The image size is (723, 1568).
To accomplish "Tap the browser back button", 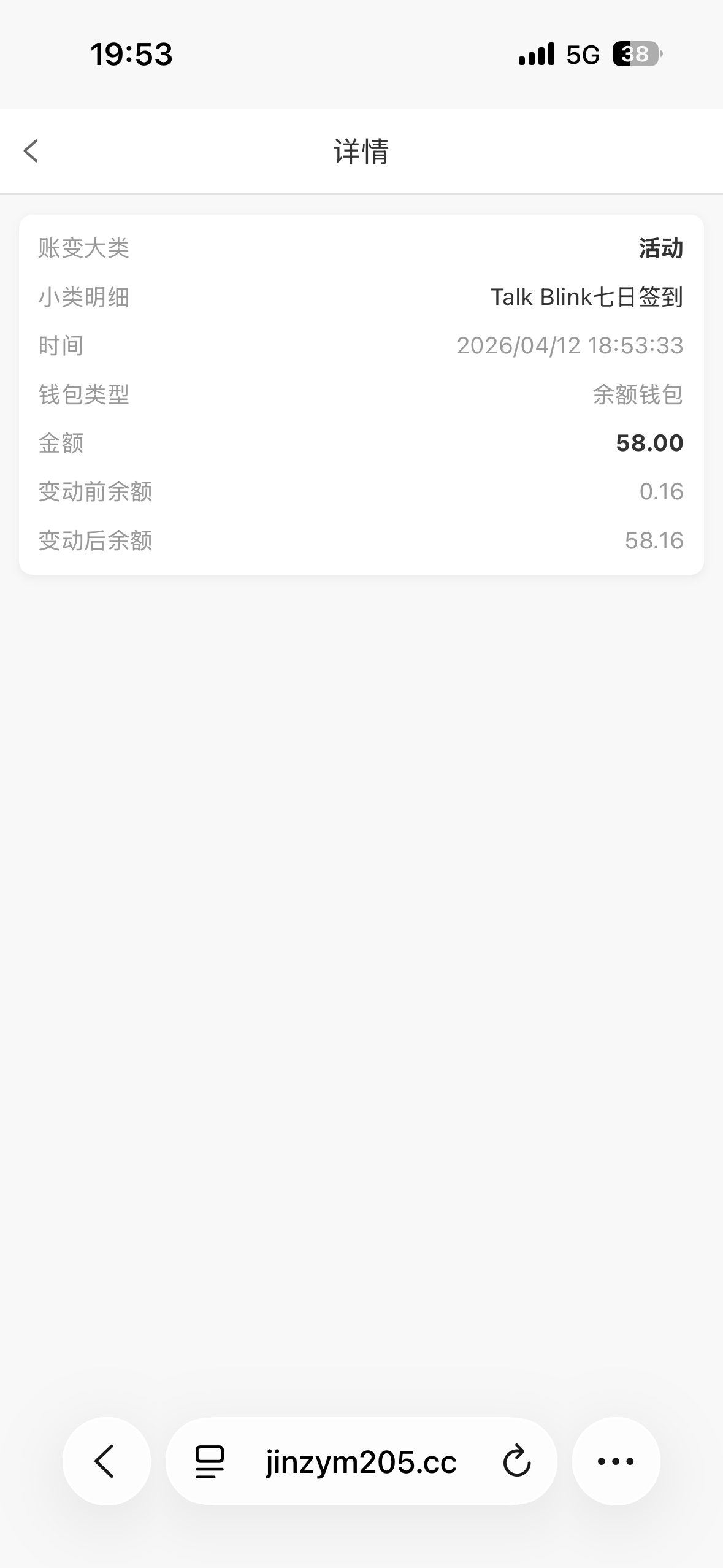I will [106, 1461].
